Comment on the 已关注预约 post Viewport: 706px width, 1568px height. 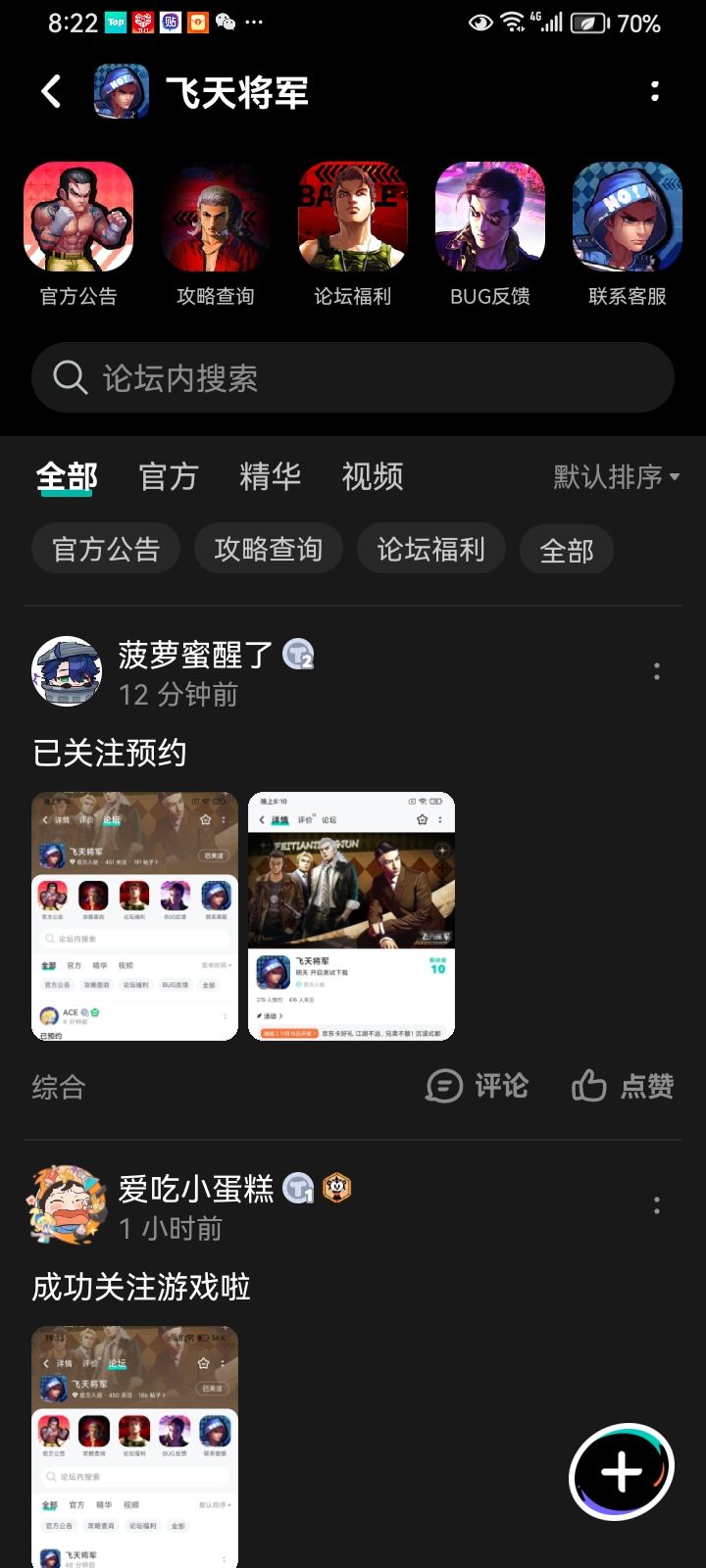478,1086
